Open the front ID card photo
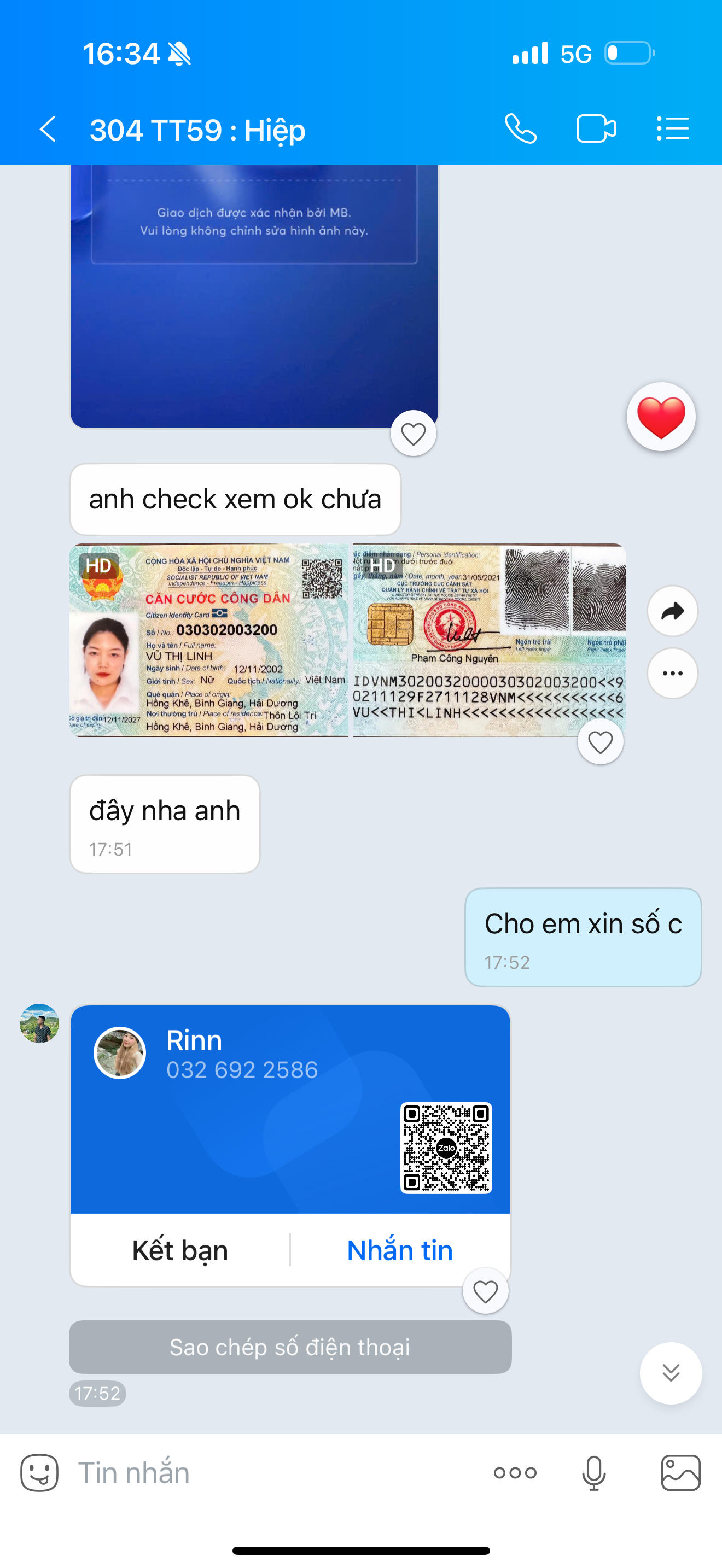Screen dimensions: 722x1568 point(209,640)
